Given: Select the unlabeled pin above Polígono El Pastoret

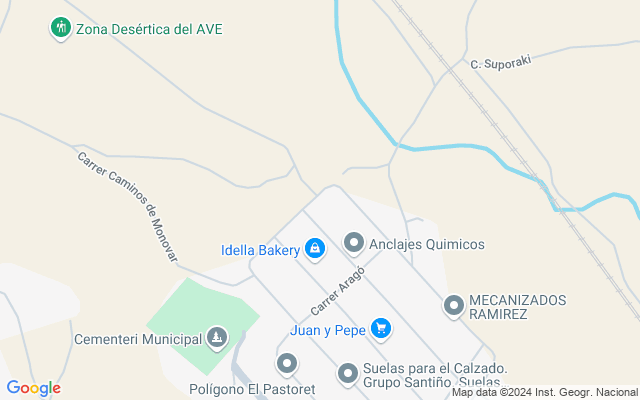Looking at the screenshot, I should pyautogui.click(x=287, y=364).
